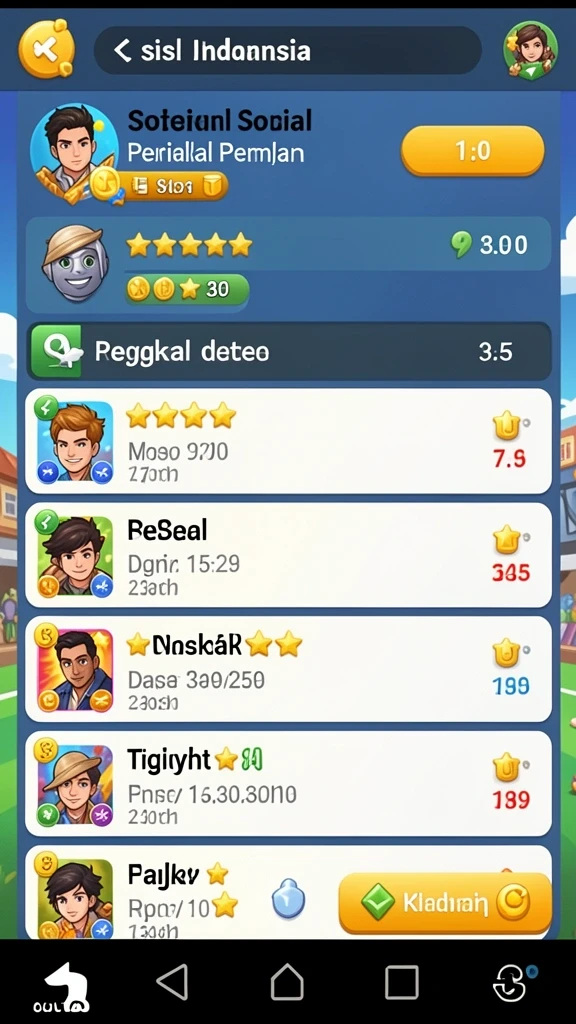Open the five-star robot player card

[288, 264]
